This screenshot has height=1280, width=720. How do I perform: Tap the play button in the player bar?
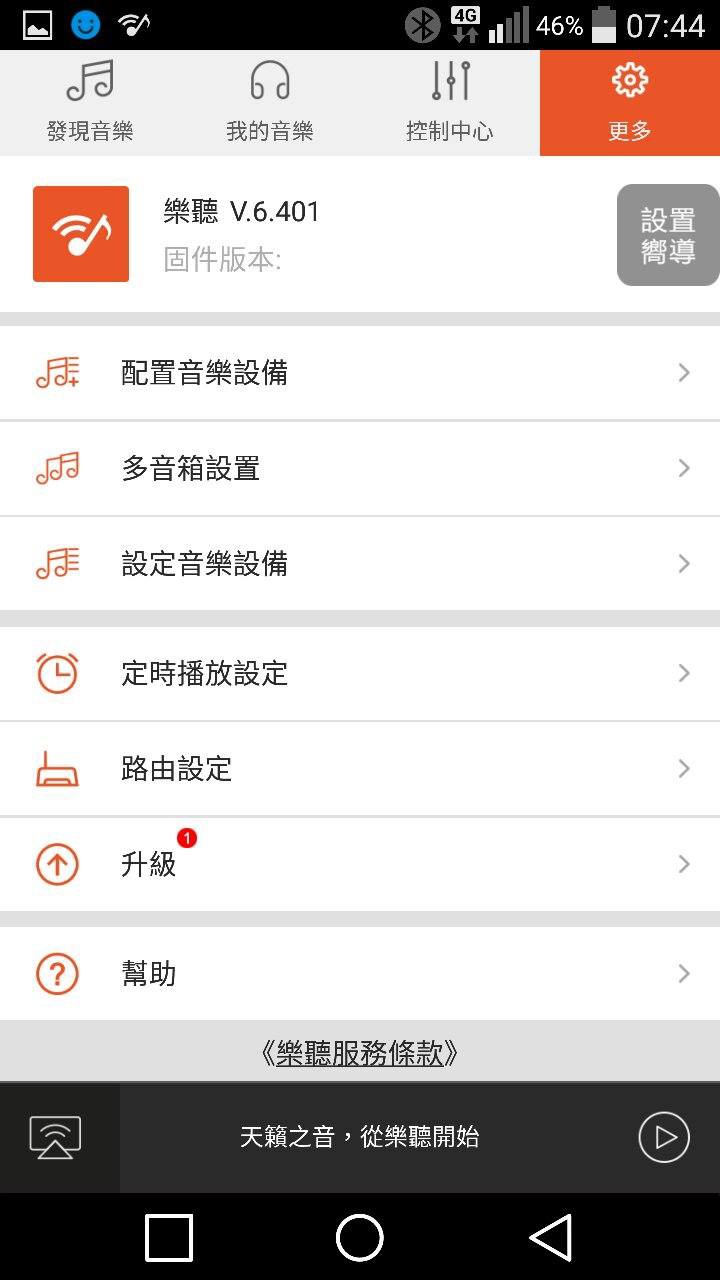pyautogui.click(x=664, y=1137)
